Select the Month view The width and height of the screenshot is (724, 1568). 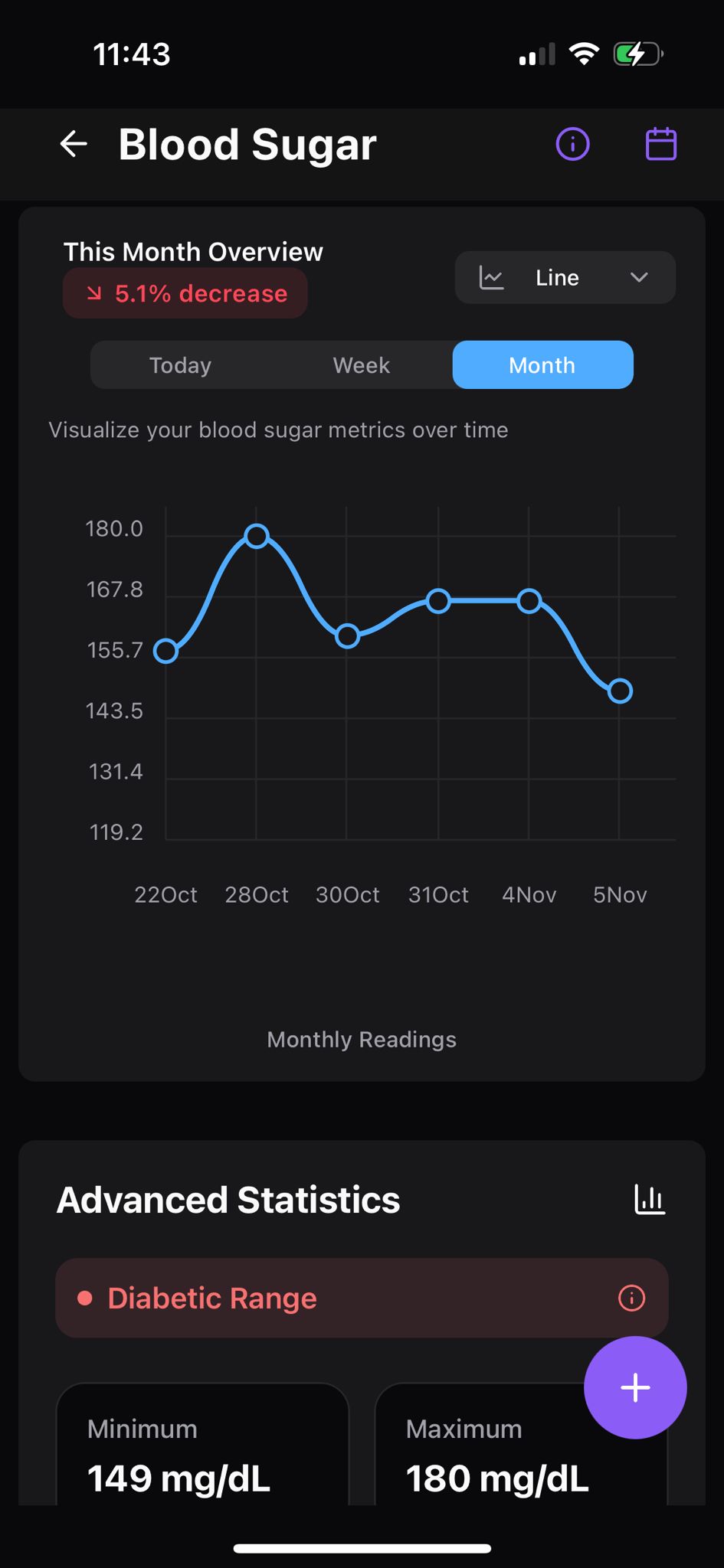[x=542, y=365]
